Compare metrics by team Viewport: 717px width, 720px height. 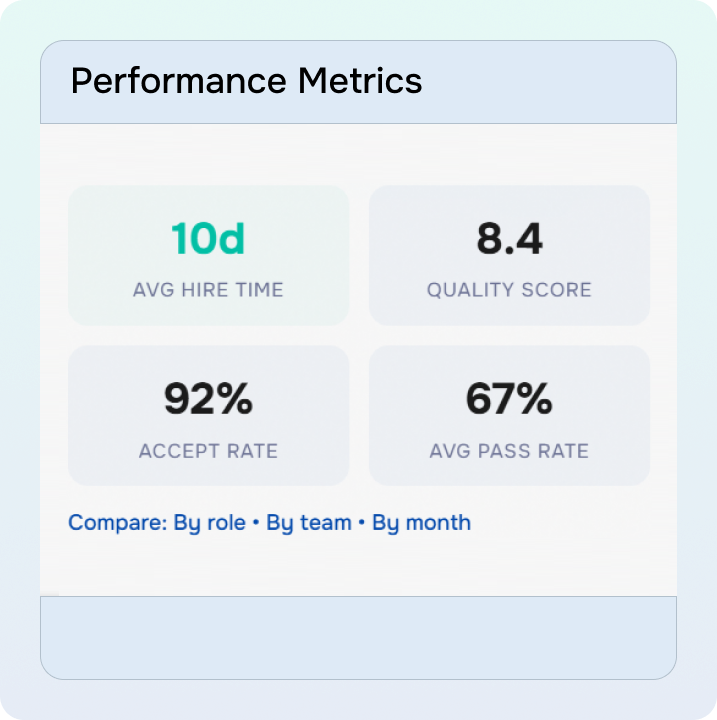309,523
